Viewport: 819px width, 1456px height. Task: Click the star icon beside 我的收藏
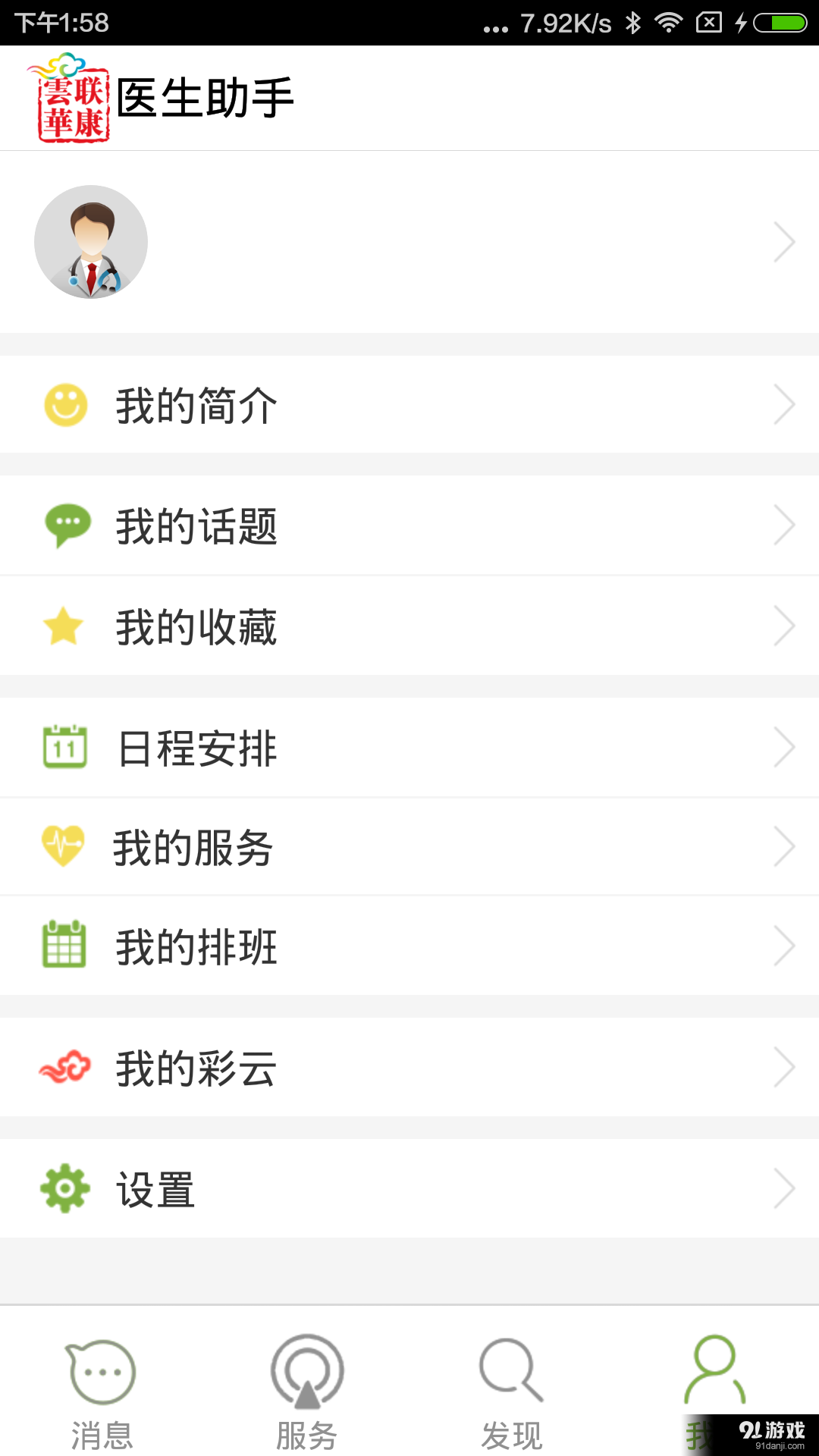point(64,626)
